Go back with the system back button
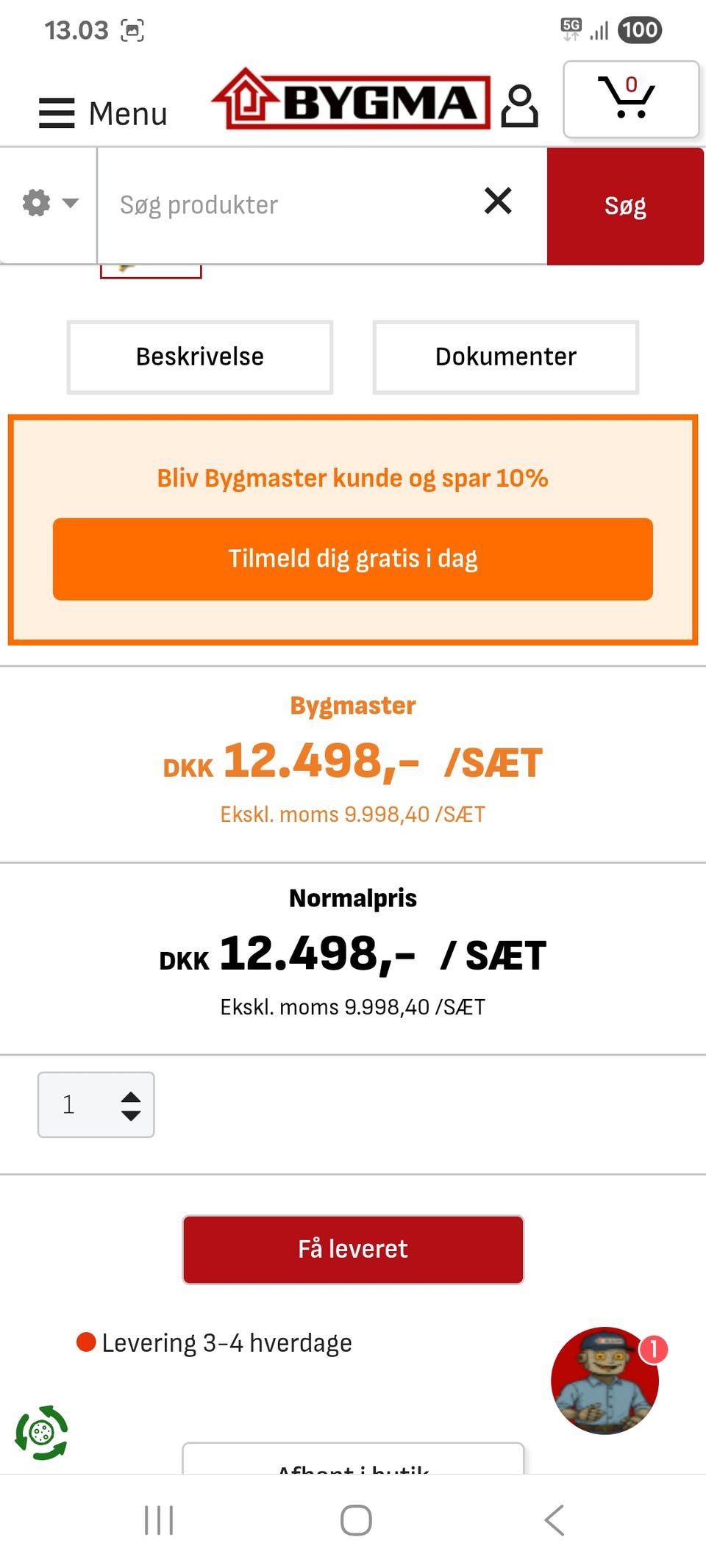 [x=554, y=1520]
